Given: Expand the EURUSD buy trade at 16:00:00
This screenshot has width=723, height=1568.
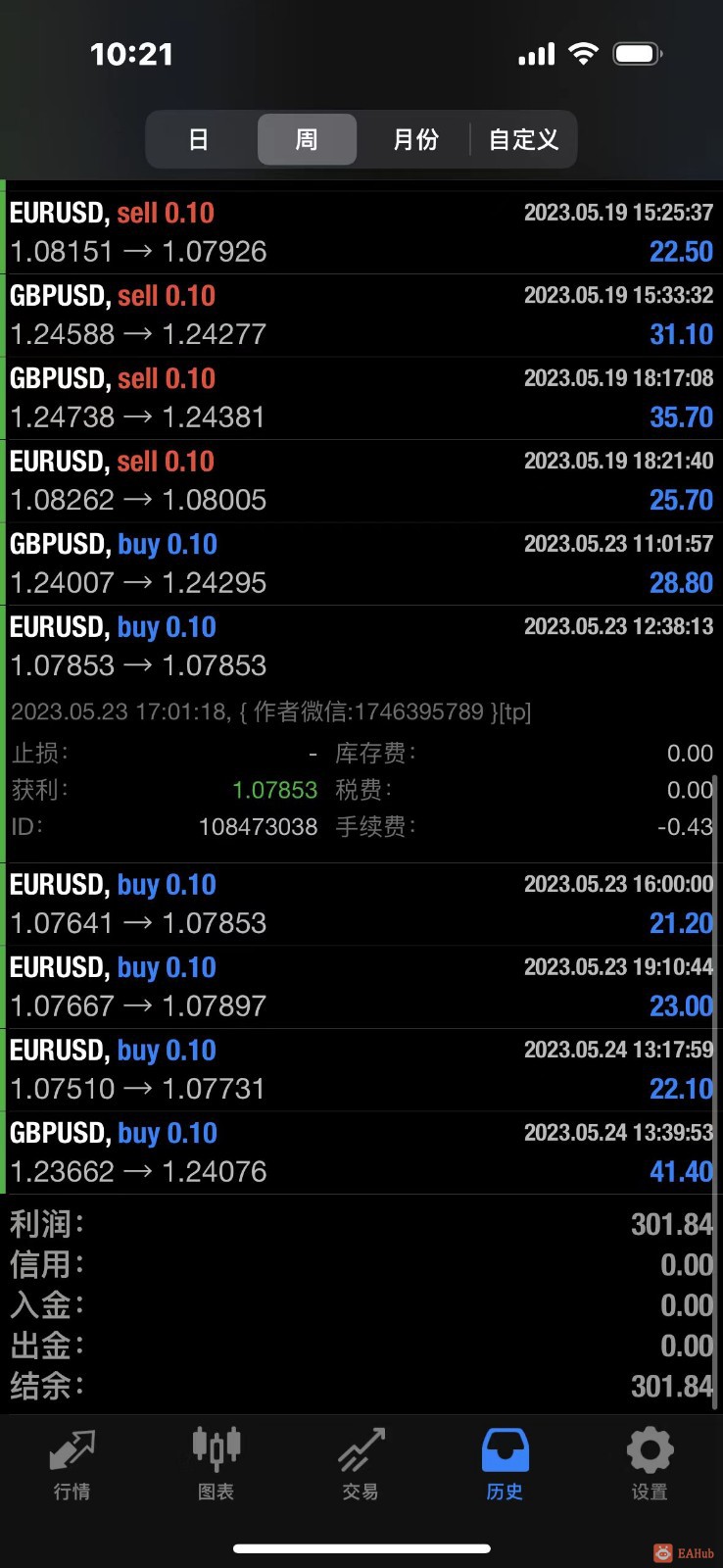Looking at the screenshot, I should click(x=361, y=904).
